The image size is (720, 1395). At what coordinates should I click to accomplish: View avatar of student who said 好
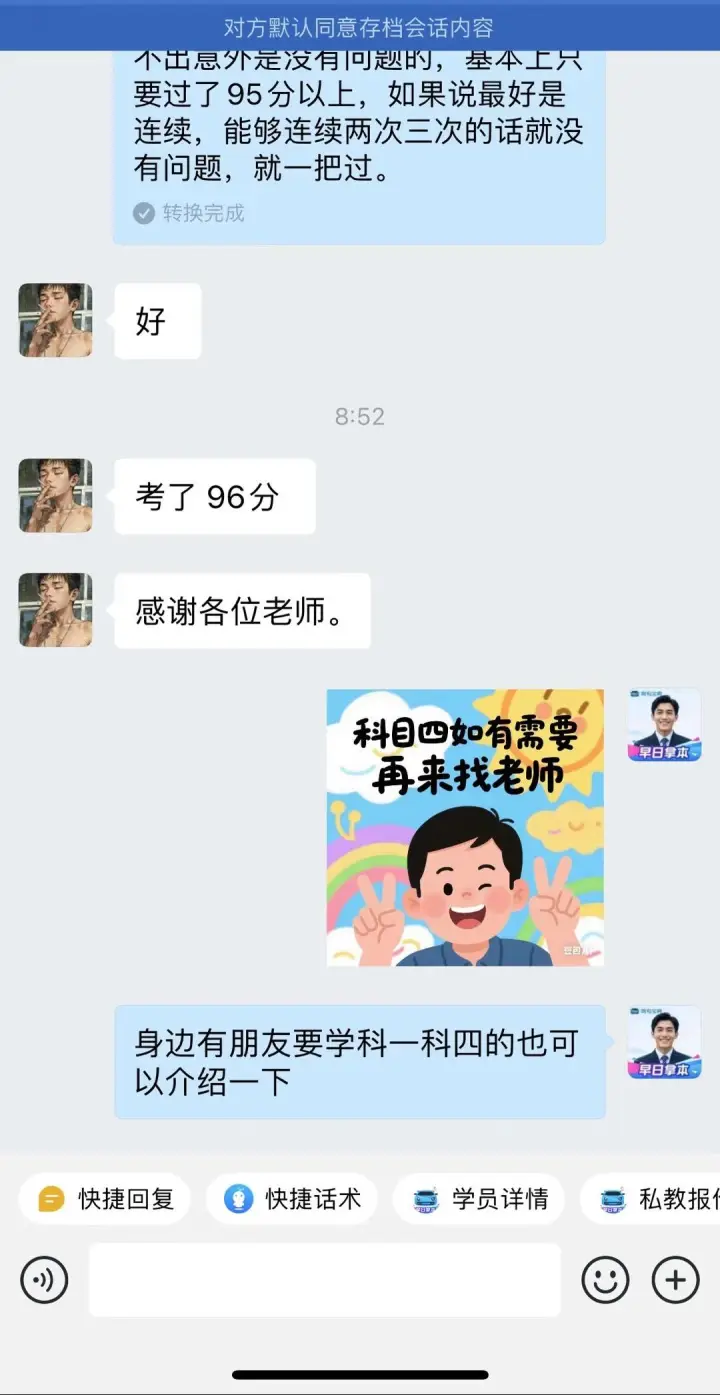(x=55, y=321)
